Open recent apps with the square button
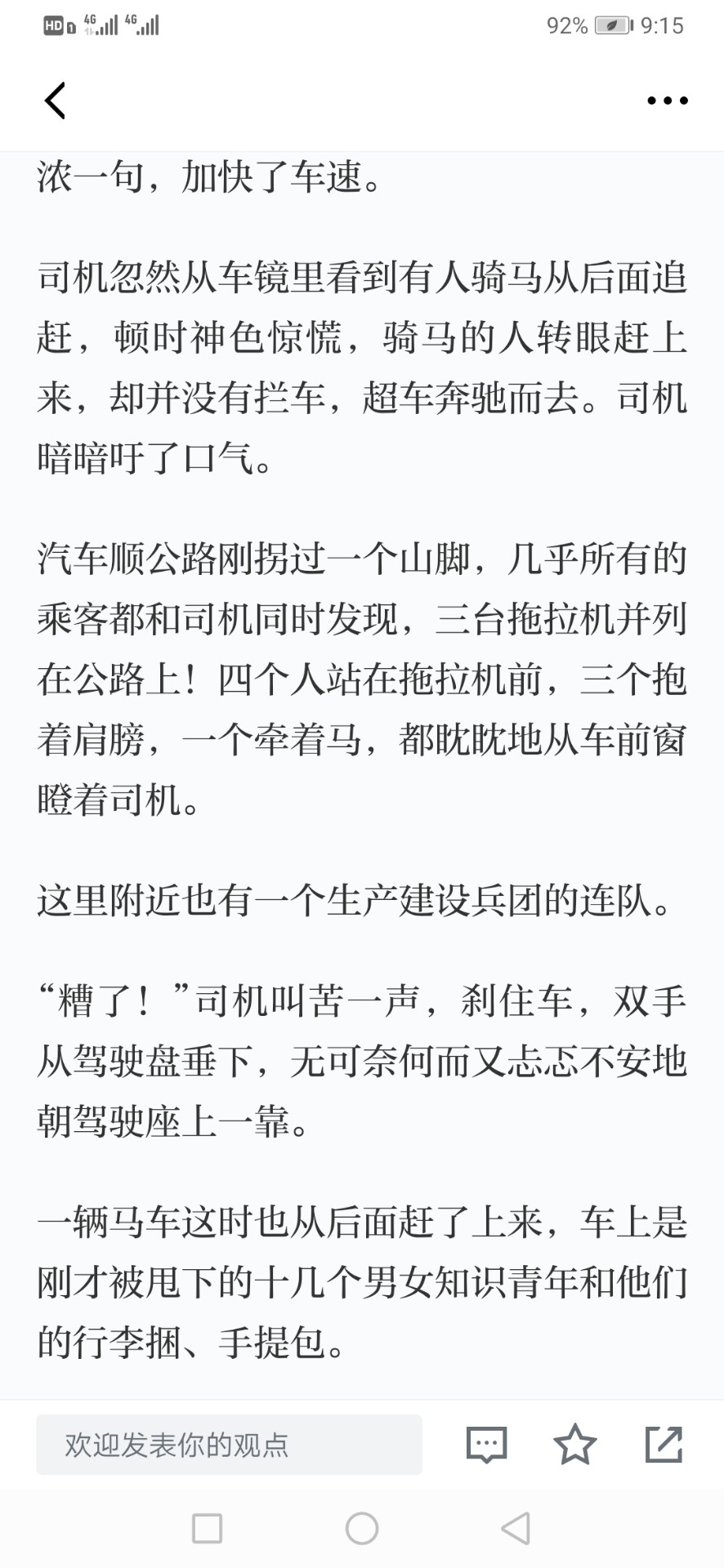 coord(207,1528)
